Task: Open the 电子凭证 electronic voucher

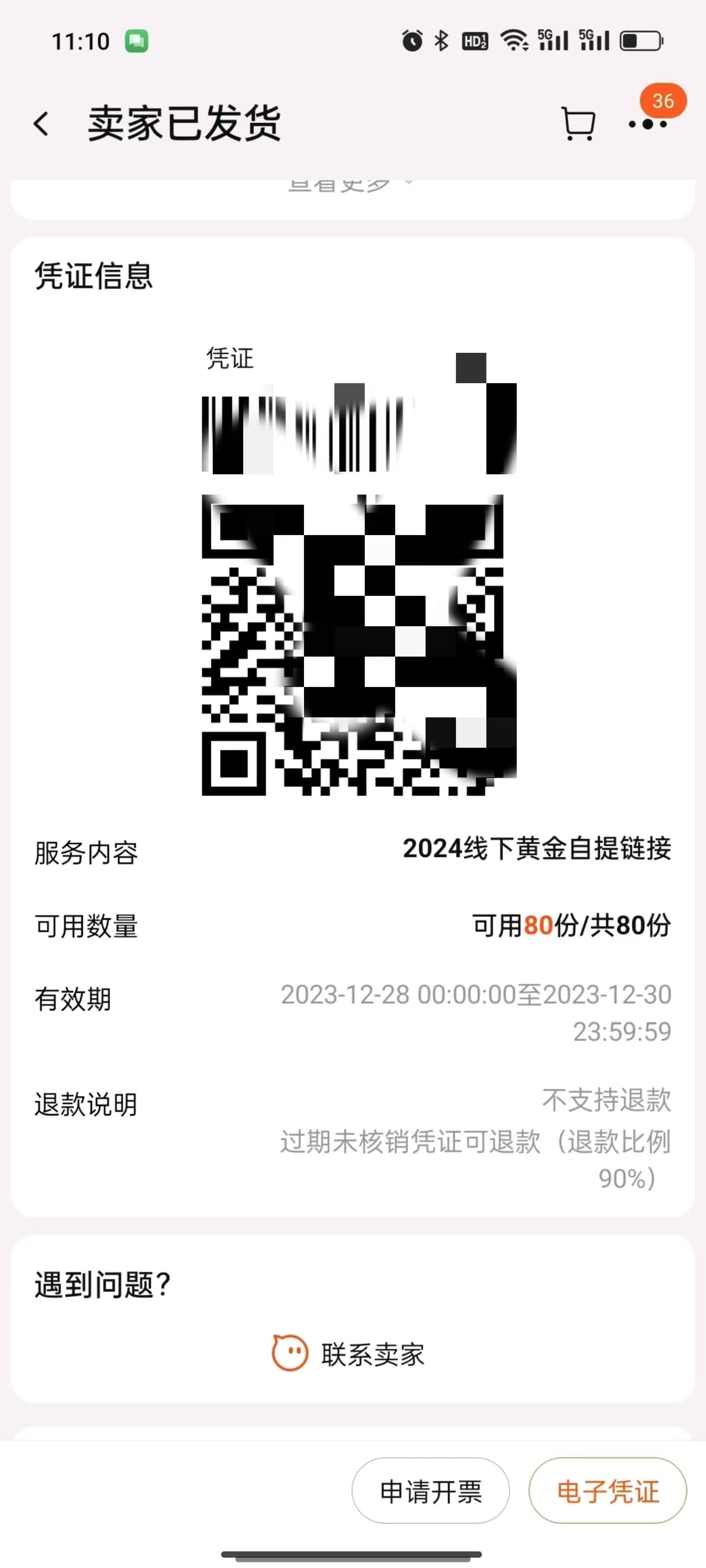Action: [x=607, y=1491]
